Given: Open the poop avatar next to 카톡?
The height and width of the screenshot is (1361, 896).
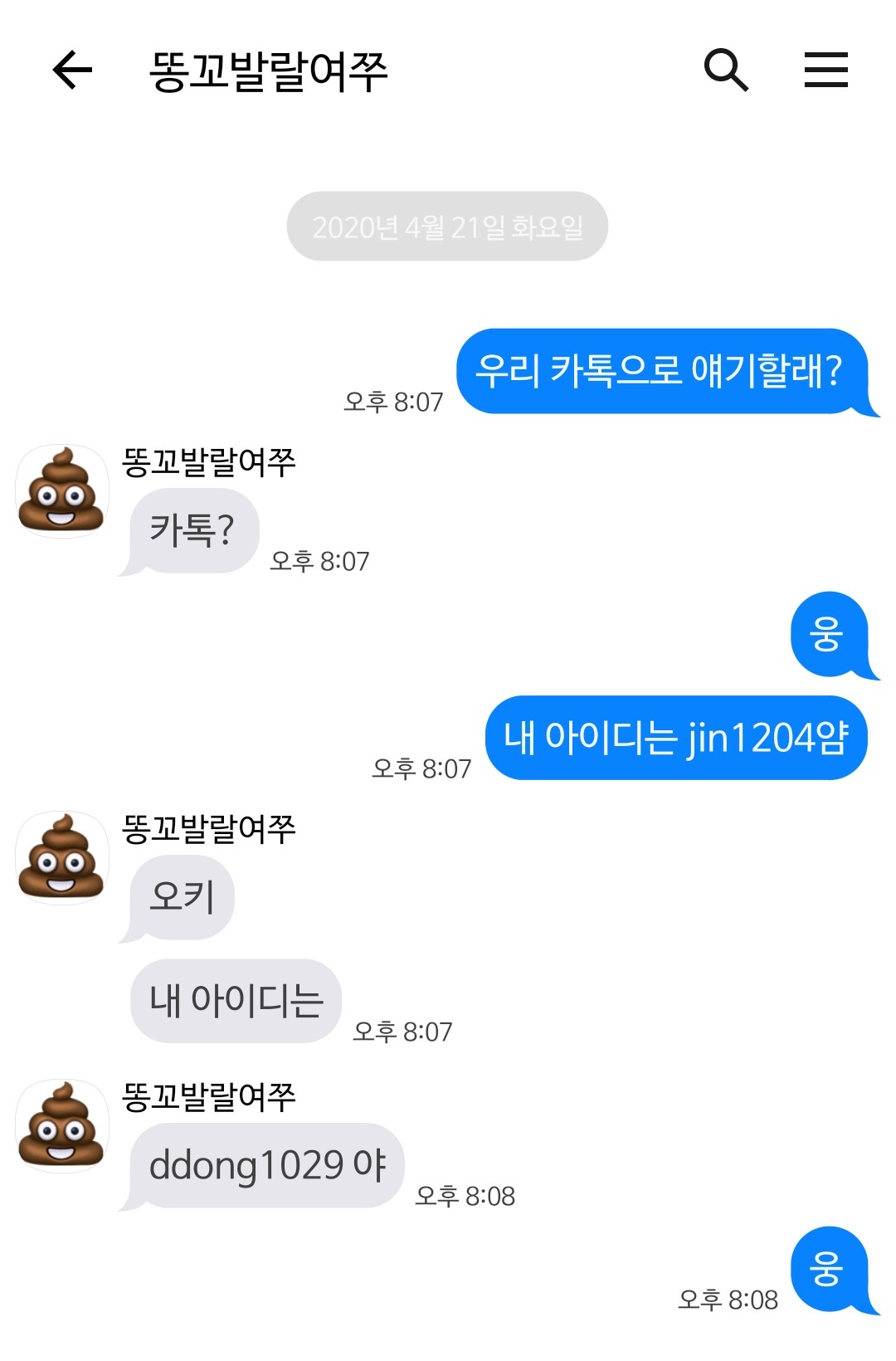Looking at the screenshot, I should click(62, 491).
